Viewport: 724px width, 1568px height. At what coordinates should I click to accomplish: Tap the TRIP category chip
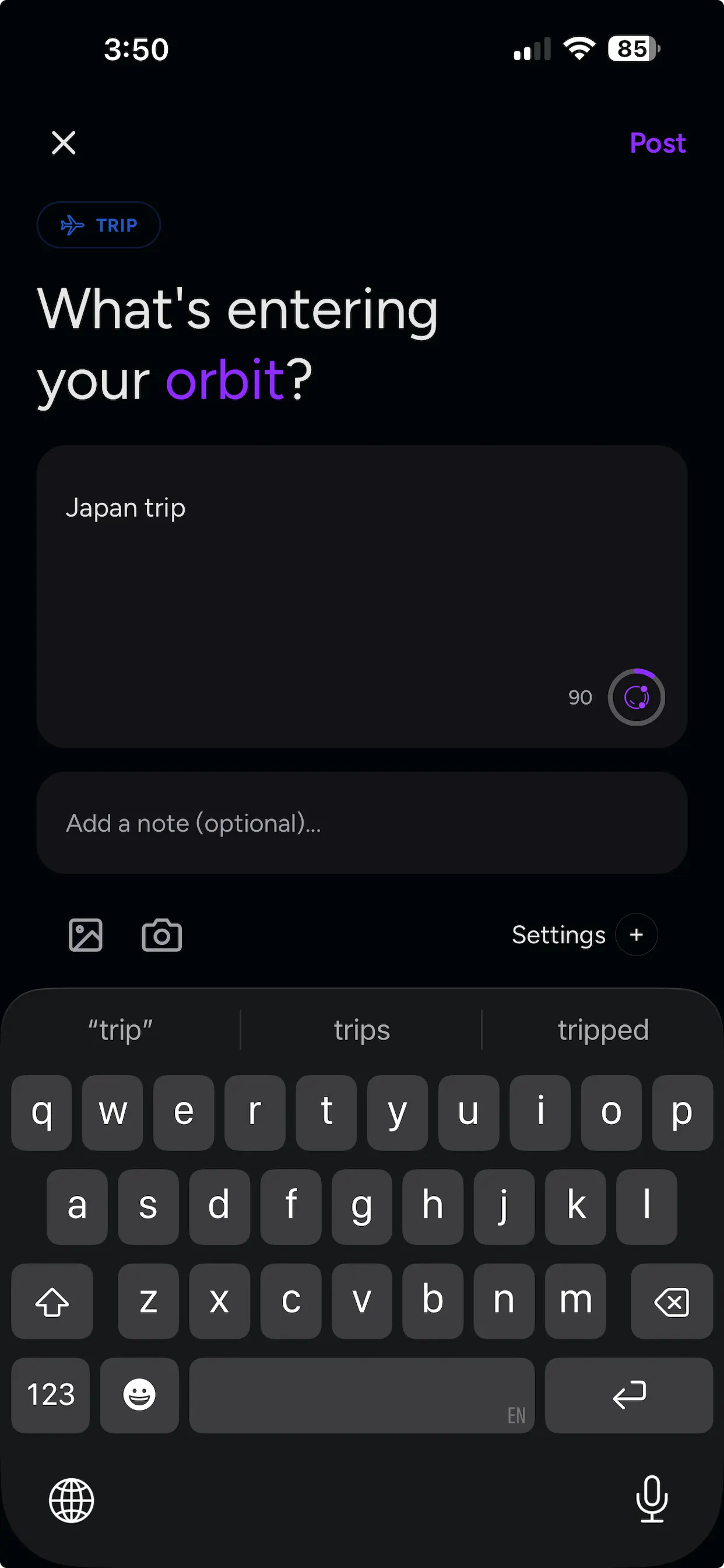99,225
